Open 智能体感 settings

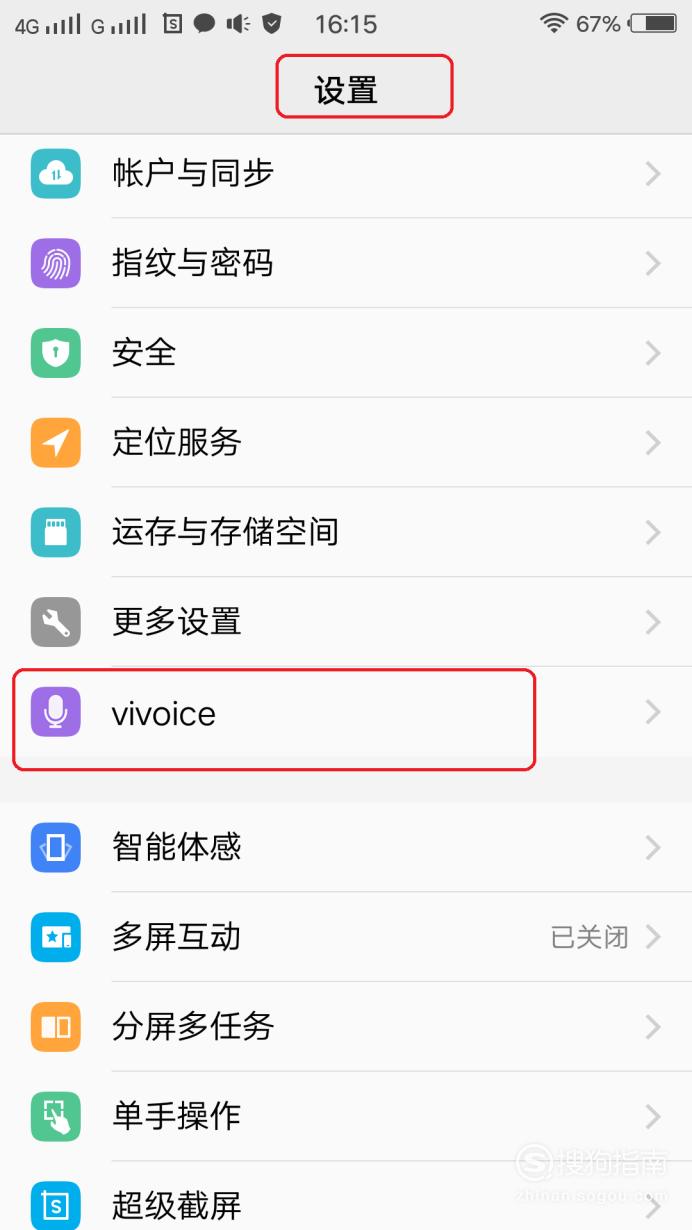[x=346, y=848]
